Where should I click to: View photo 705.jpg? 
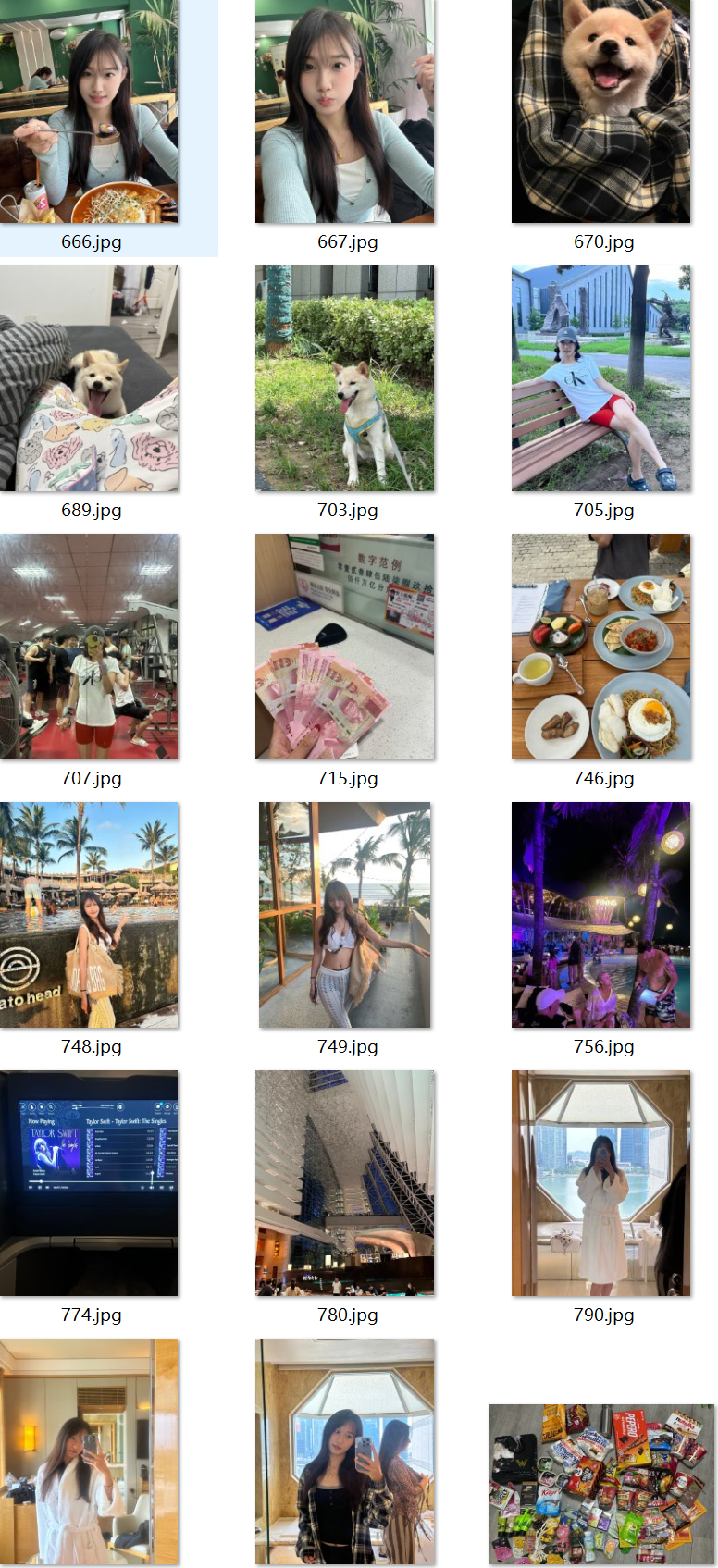pos(600,378)
